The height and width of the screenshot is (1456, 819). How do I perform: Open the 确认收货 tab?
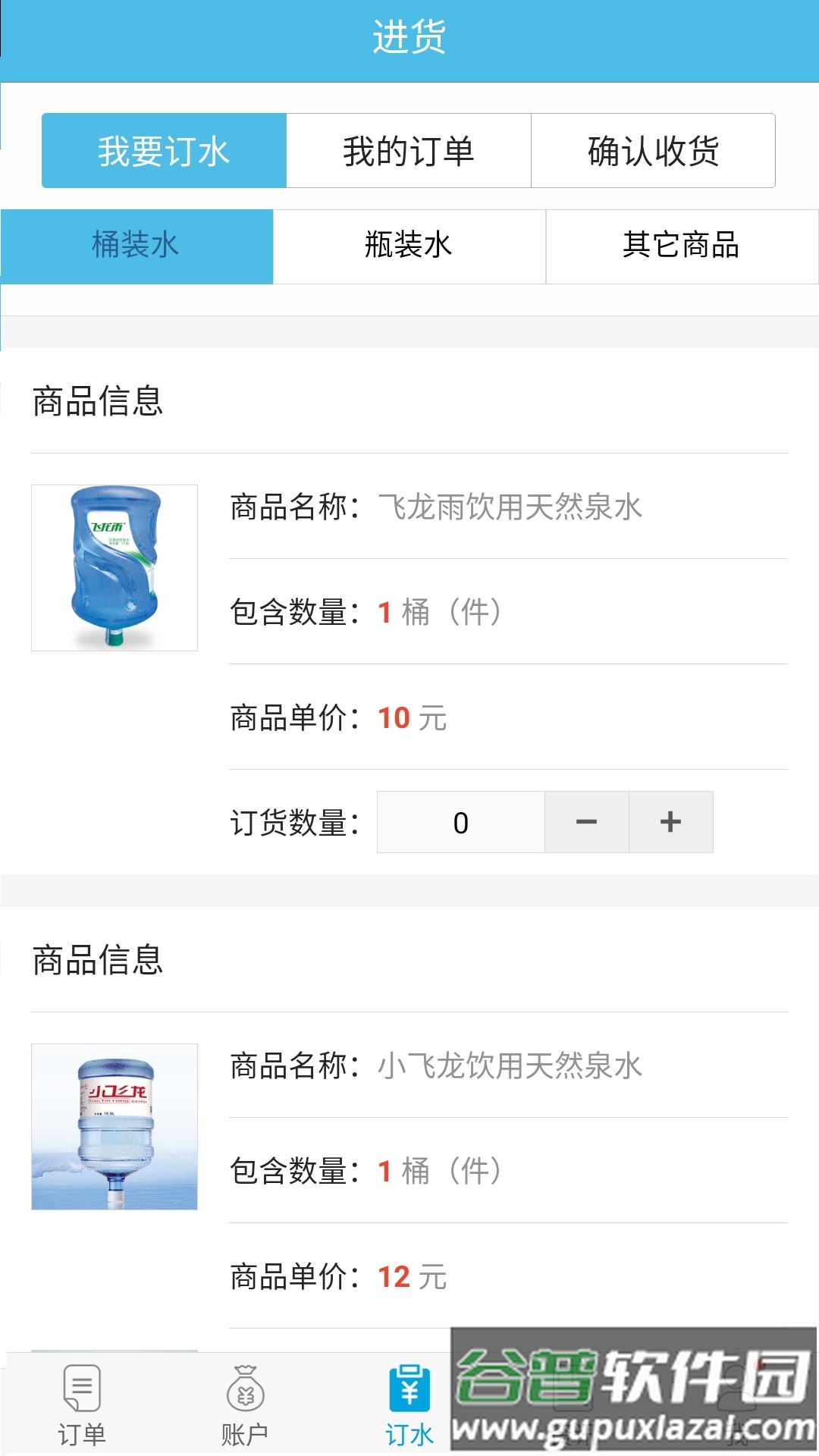pyautogui.click(x=654, y=150)
